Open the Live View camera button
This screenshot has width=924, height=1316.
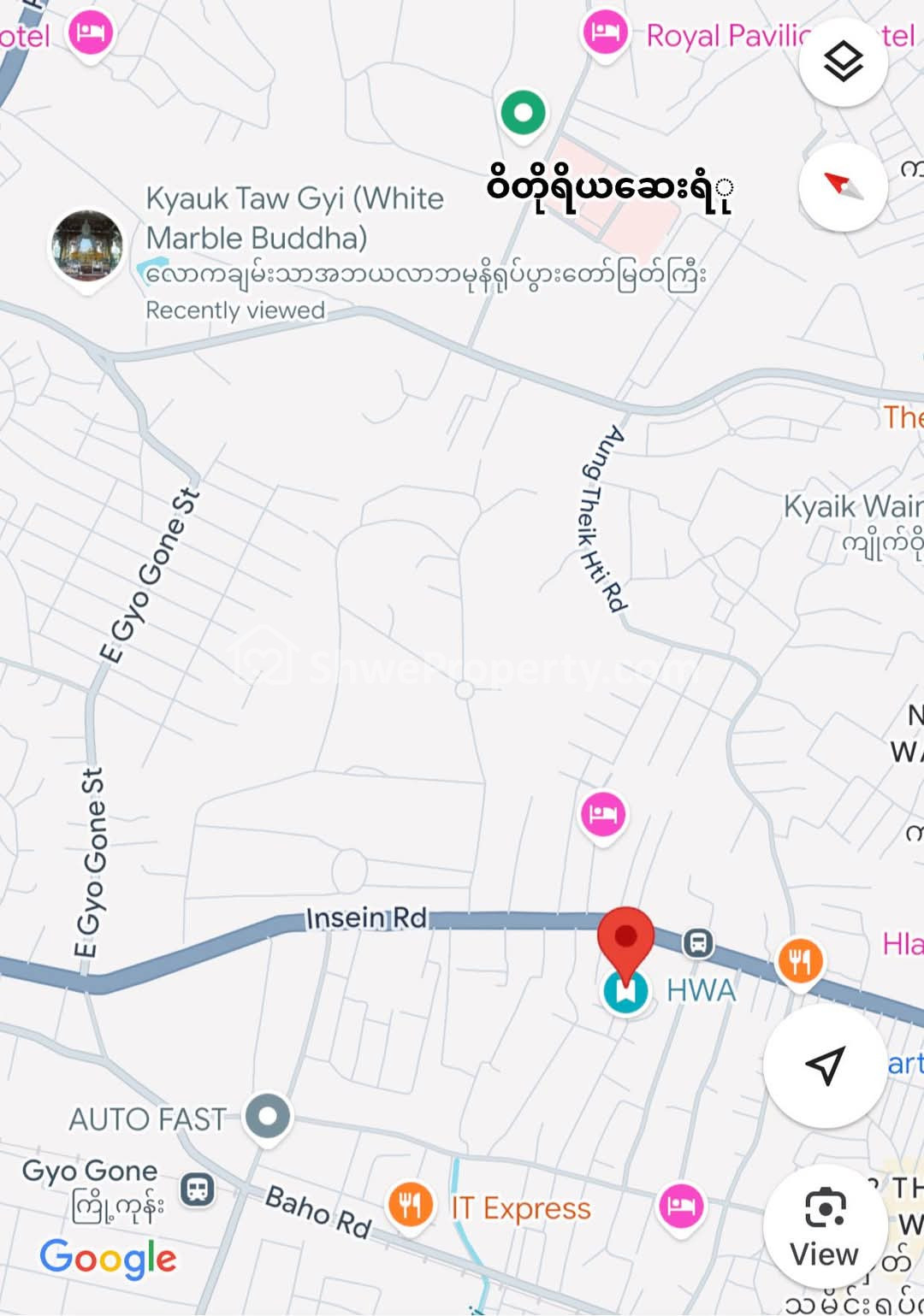point(825,1225)
